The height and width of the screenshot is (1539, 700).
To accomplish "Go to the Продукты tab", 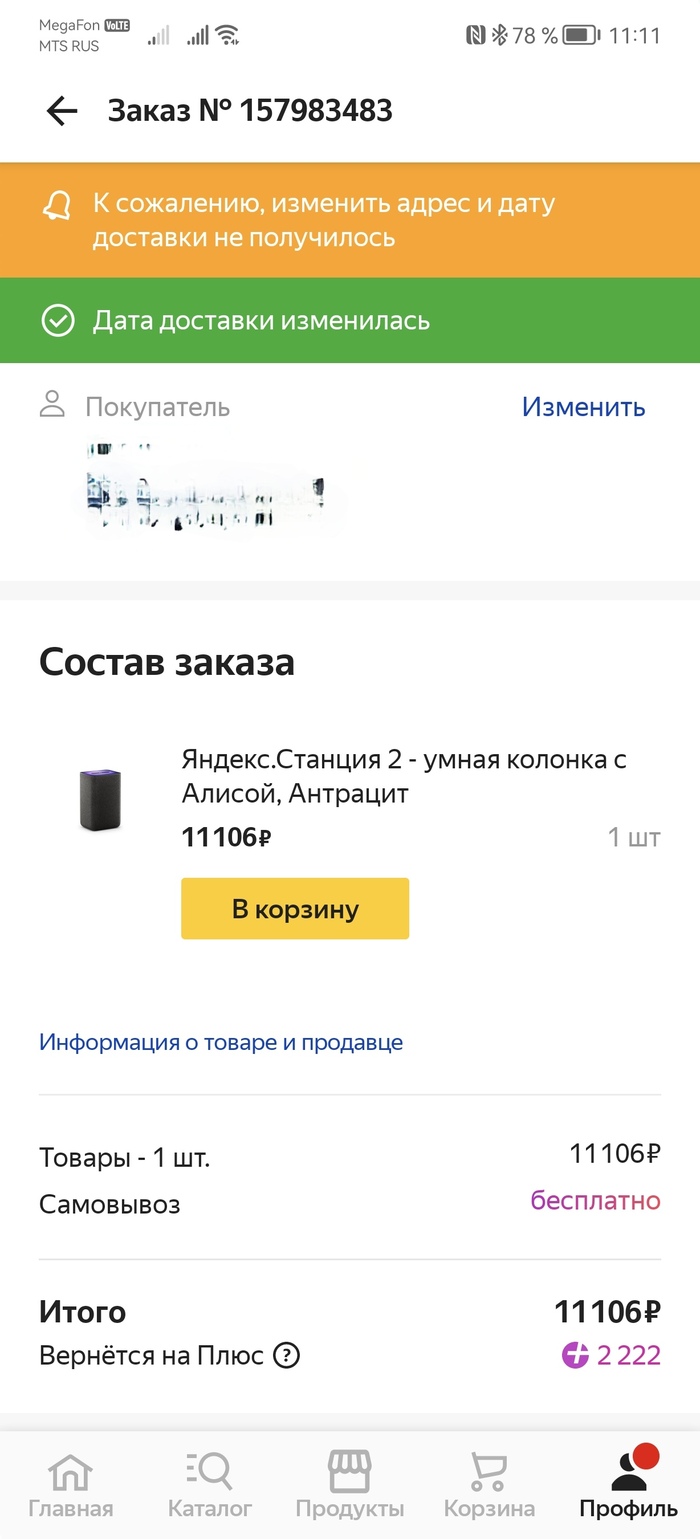I will tap(350, 1485).
